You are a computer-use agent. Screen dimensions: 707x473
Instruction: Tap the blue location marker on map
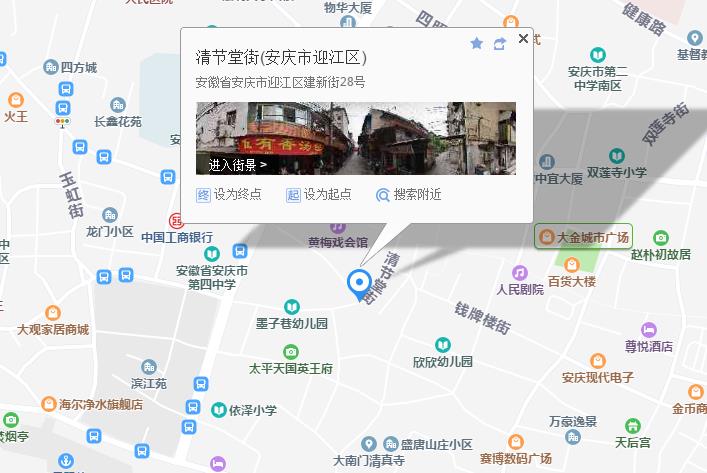[359, 284]
